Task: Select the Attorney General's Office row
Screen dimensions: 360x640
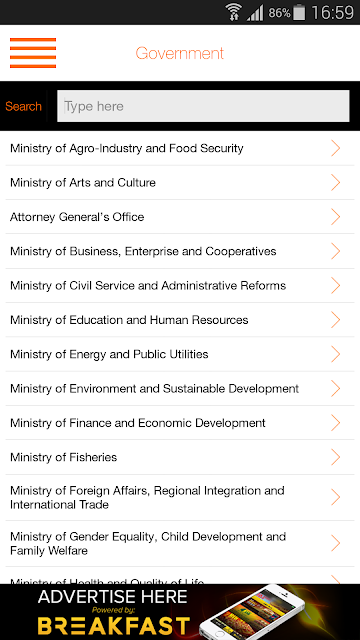Action: tap(180, 217)
